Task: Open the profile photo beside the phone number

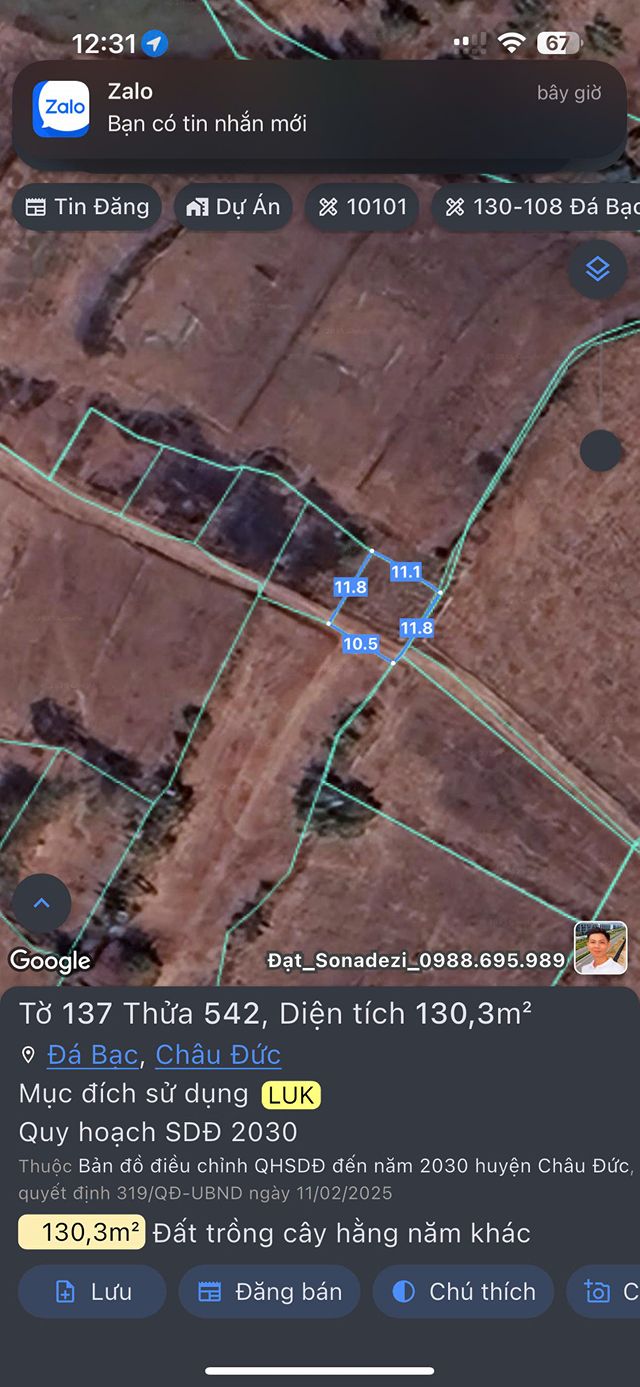Action: (x=600, y=948)
